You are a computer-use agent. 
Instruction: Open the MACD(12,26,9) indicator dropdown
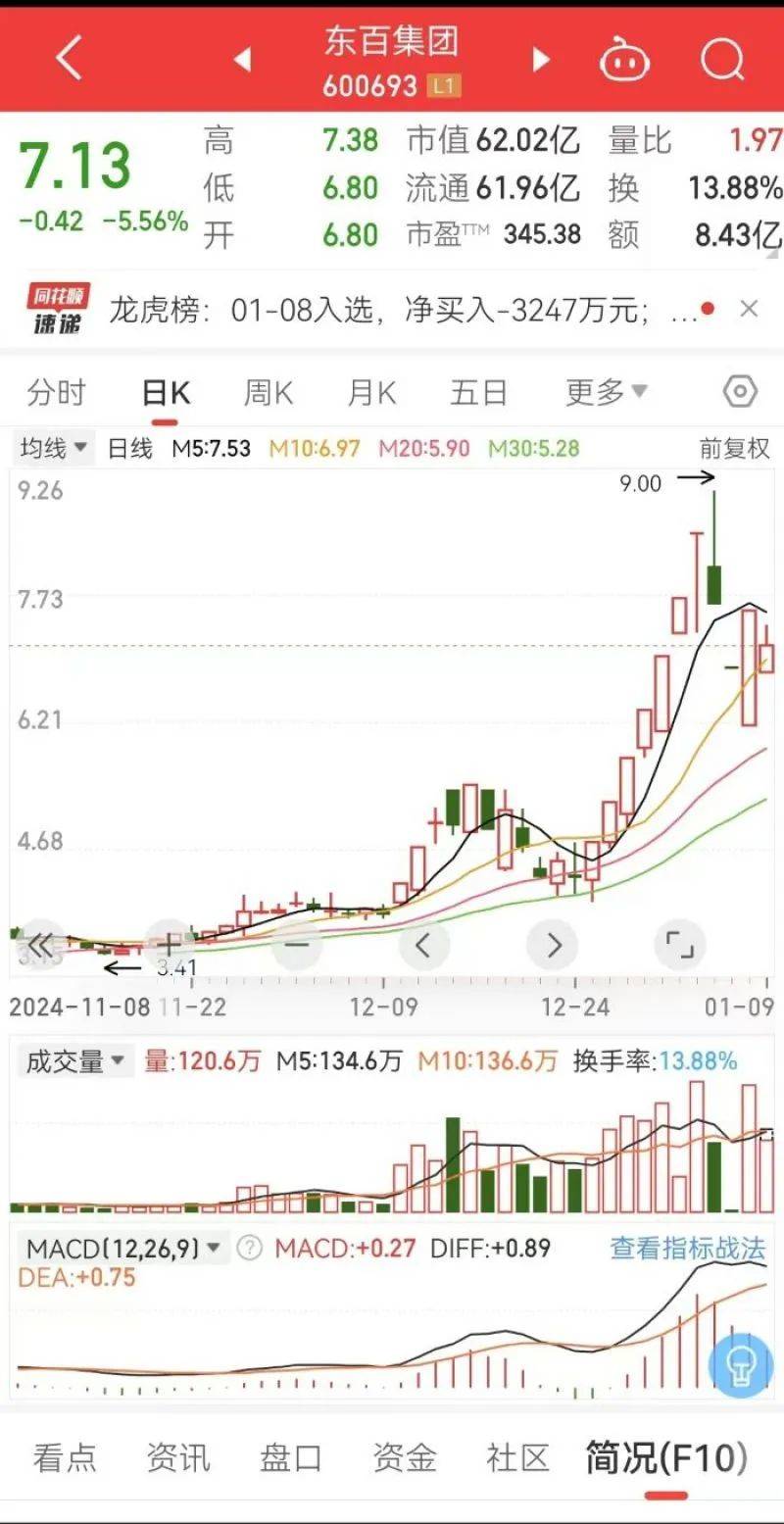[x=118, y=1248]
